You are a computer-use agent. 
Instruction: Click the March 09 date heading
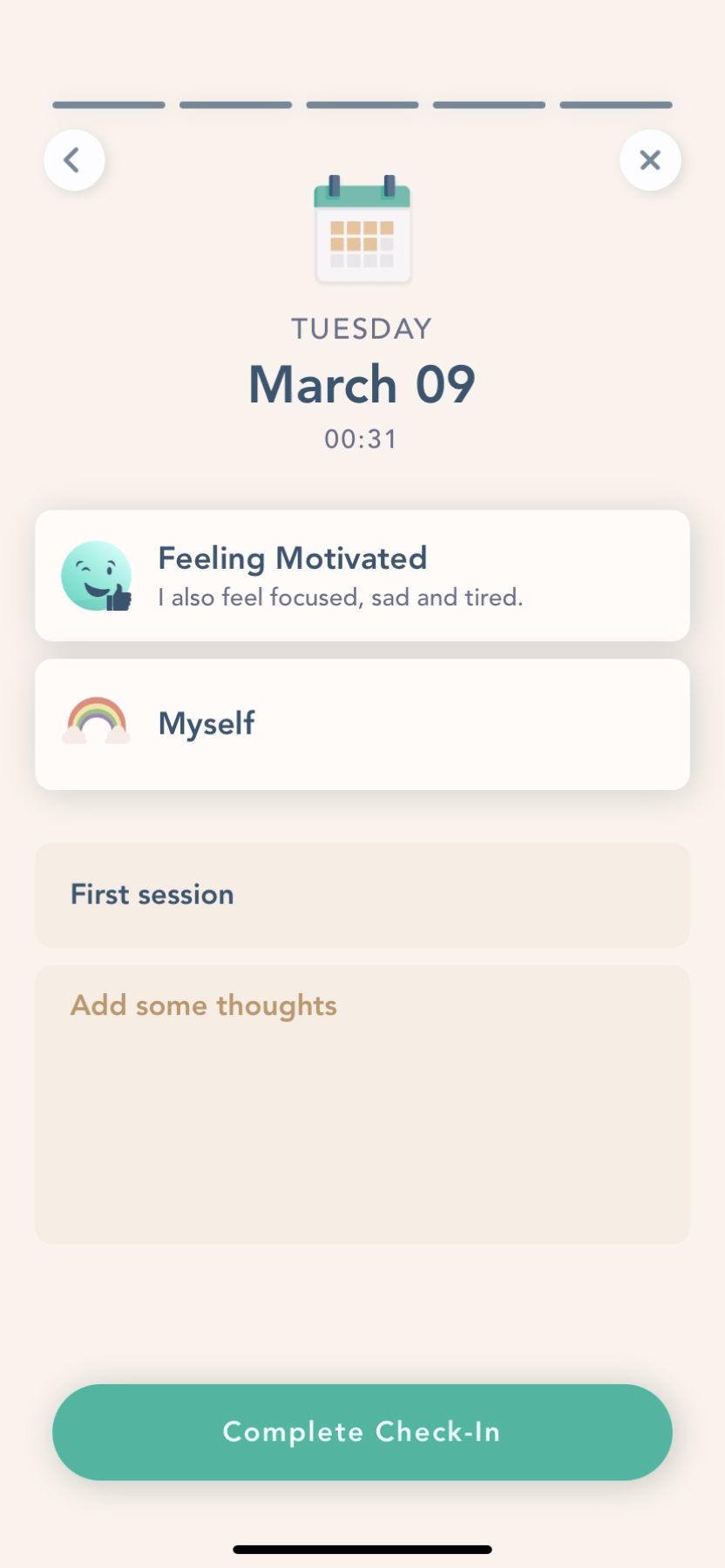pos(362,383)
